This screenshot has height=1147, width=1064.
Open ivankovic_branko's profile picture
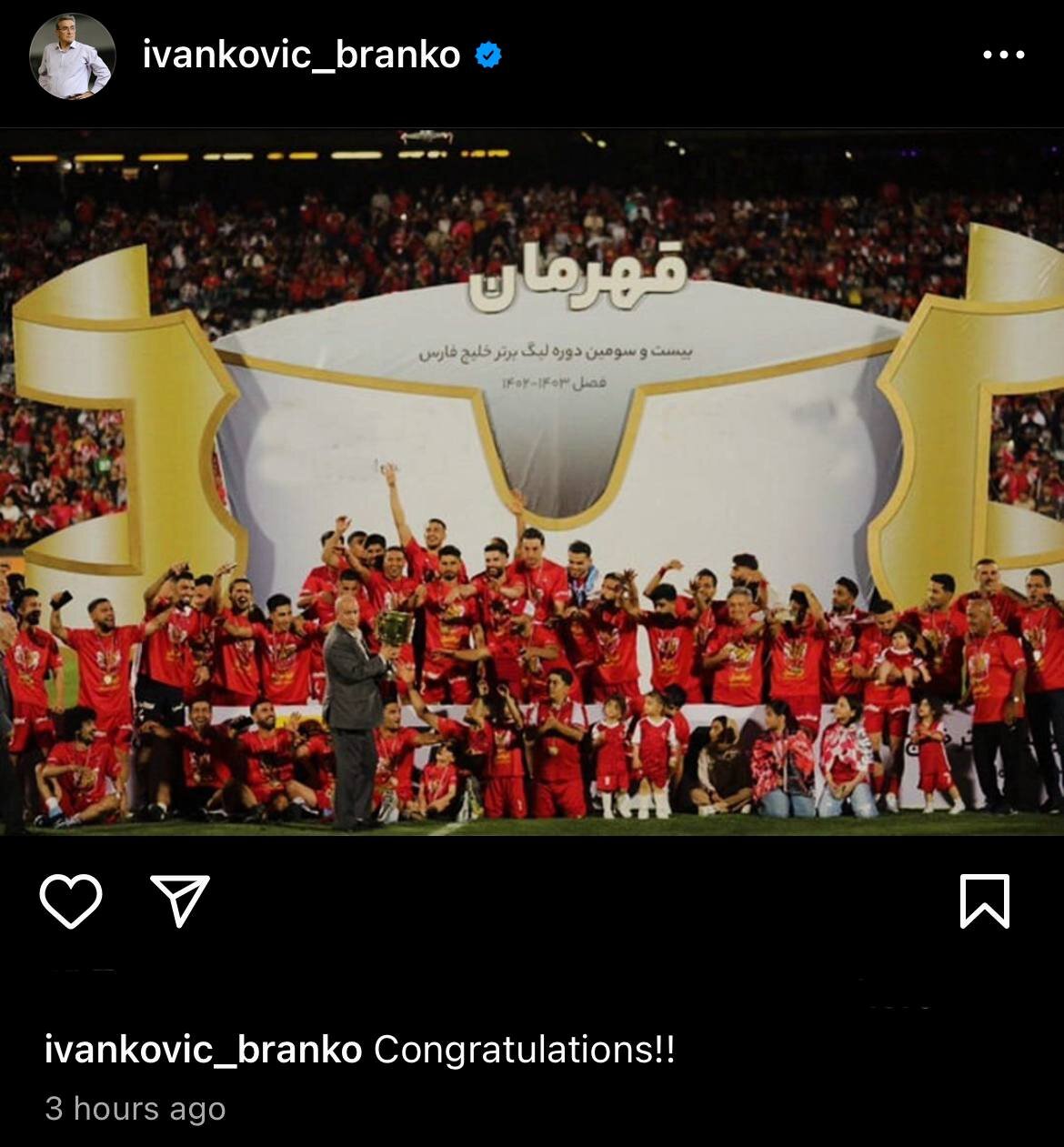pyautogui.click(x=73, y=56)
